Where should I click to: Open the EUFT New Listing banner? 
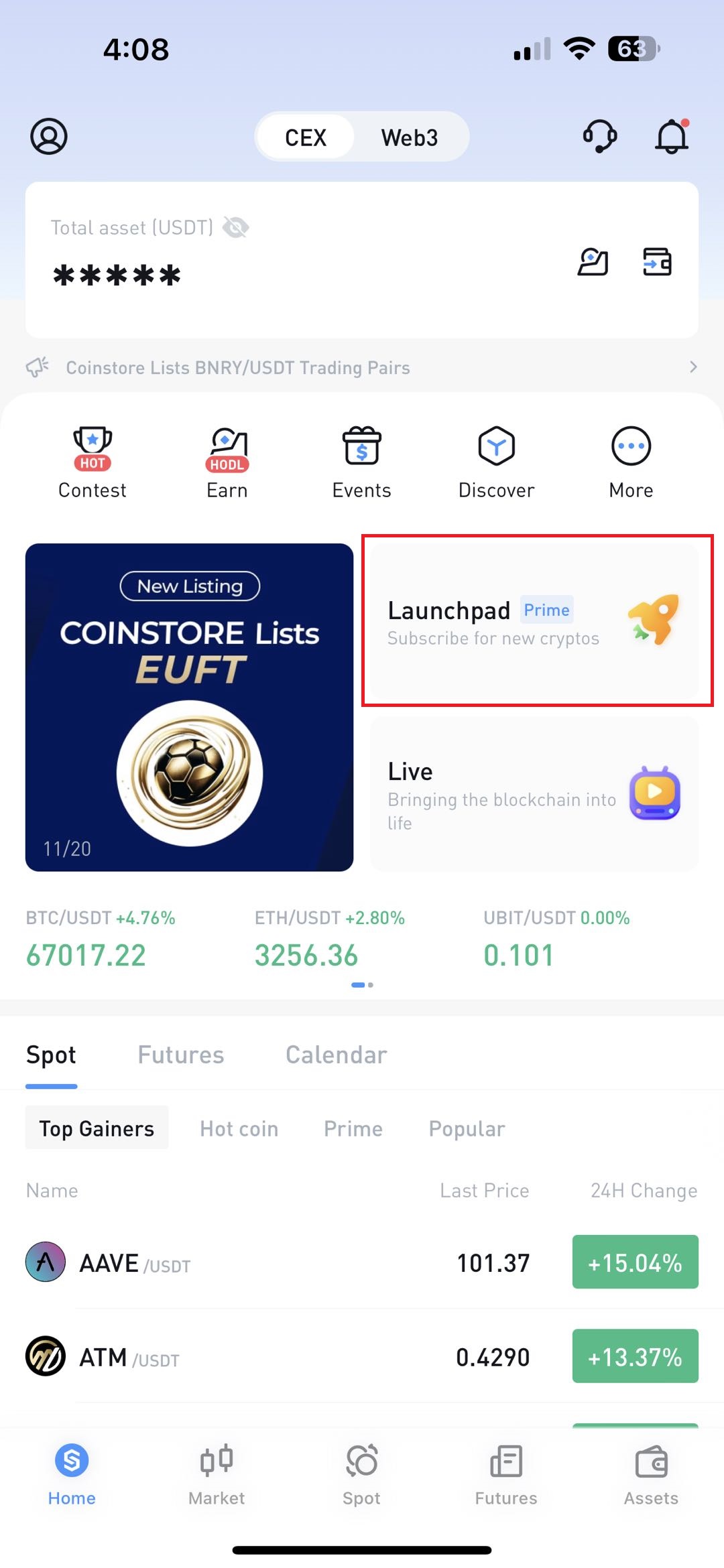pyautogui.click(x=189, y=707)
